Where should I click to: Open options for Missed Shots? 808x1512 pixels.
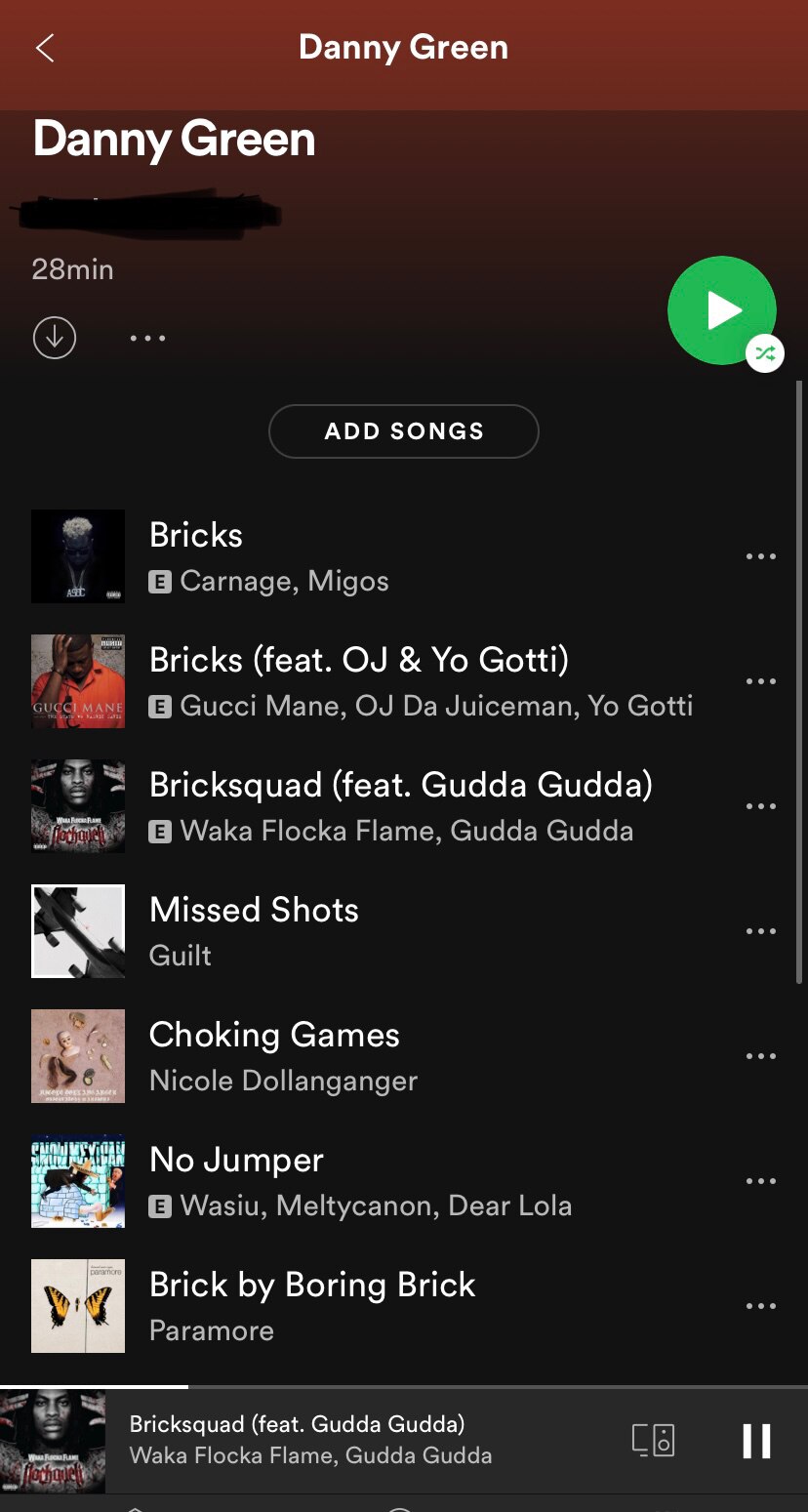[x=760, y=931]
